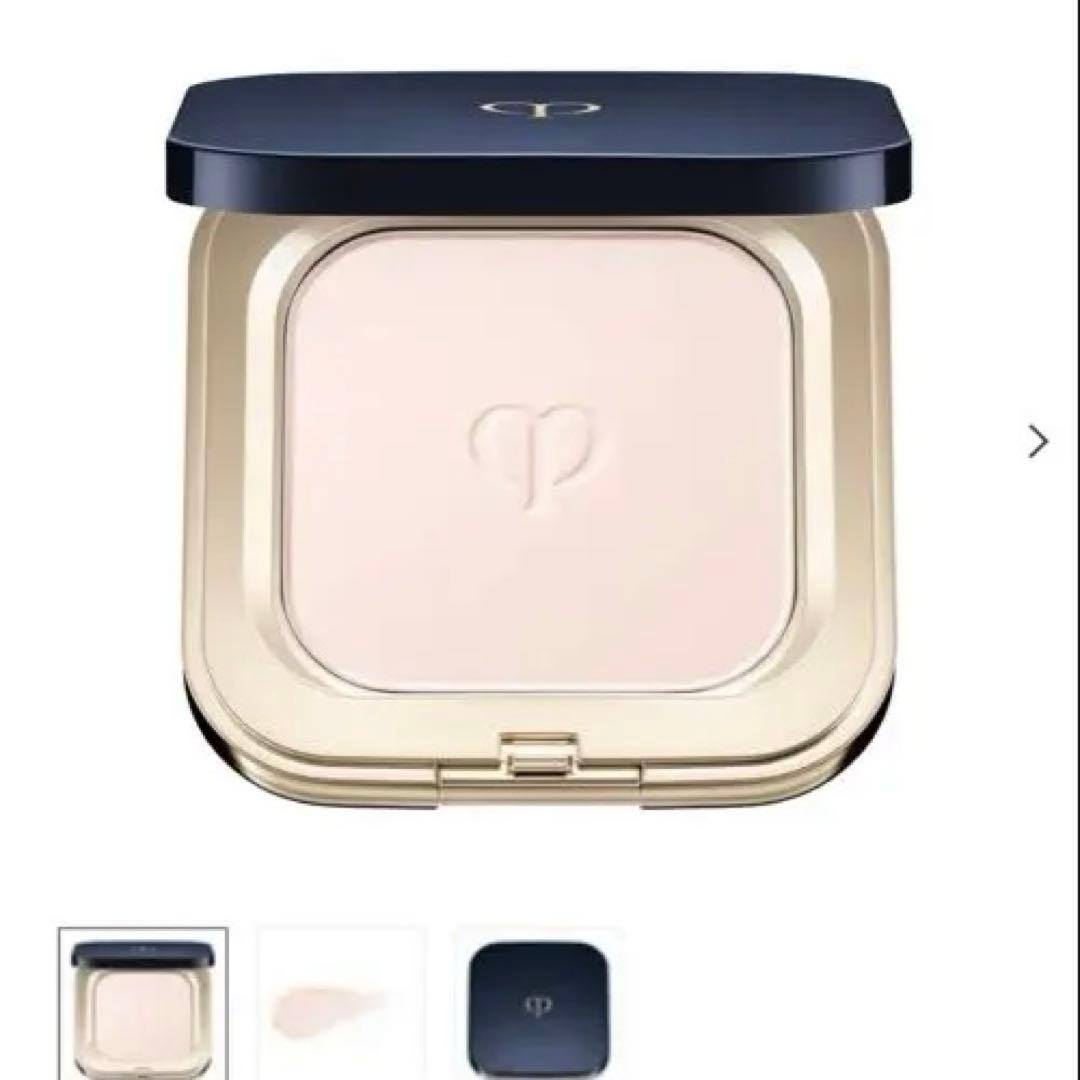View the powder swatch thumbnail
This screenshot has height=1080, width=1080.
coord(341,1003)
